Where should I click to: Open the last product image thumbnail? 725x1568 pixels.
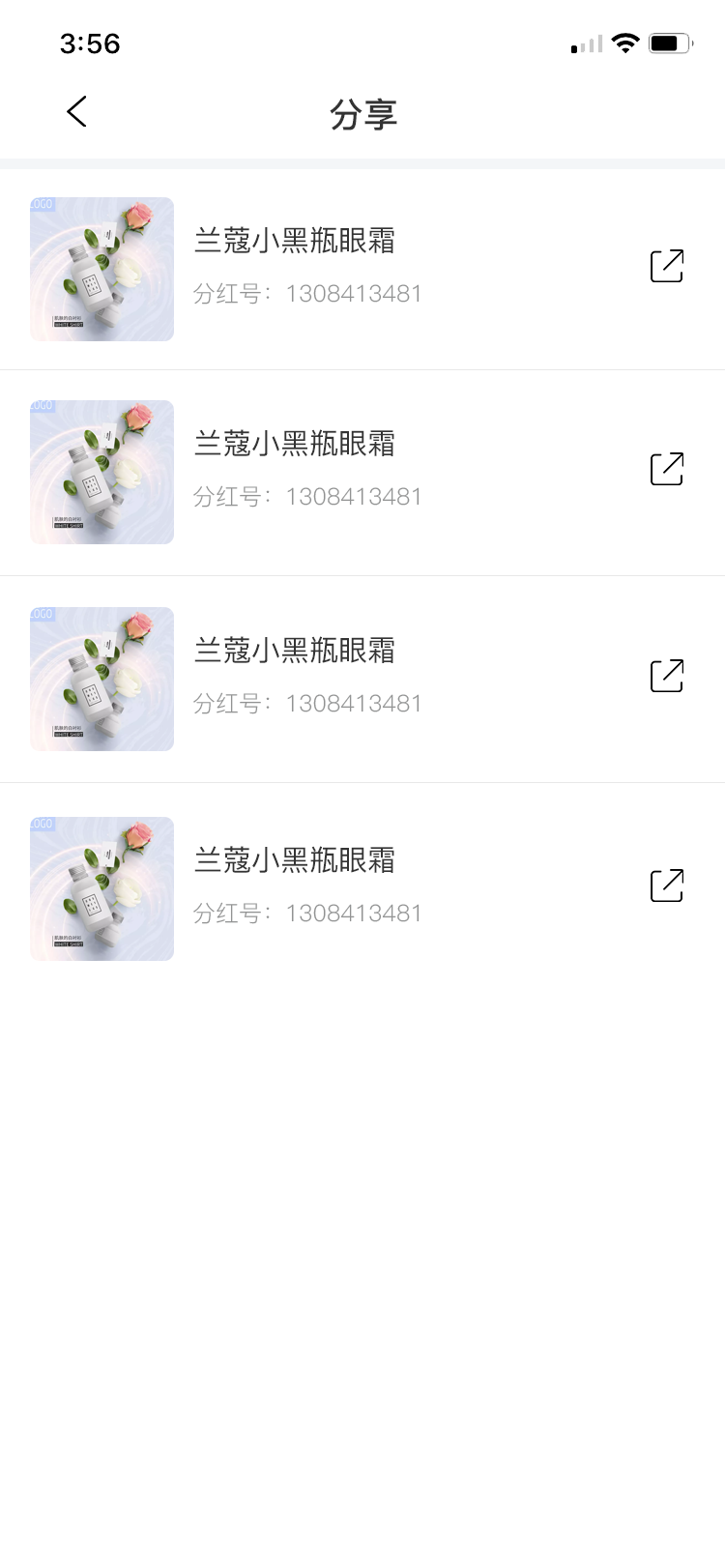[101, 887]
